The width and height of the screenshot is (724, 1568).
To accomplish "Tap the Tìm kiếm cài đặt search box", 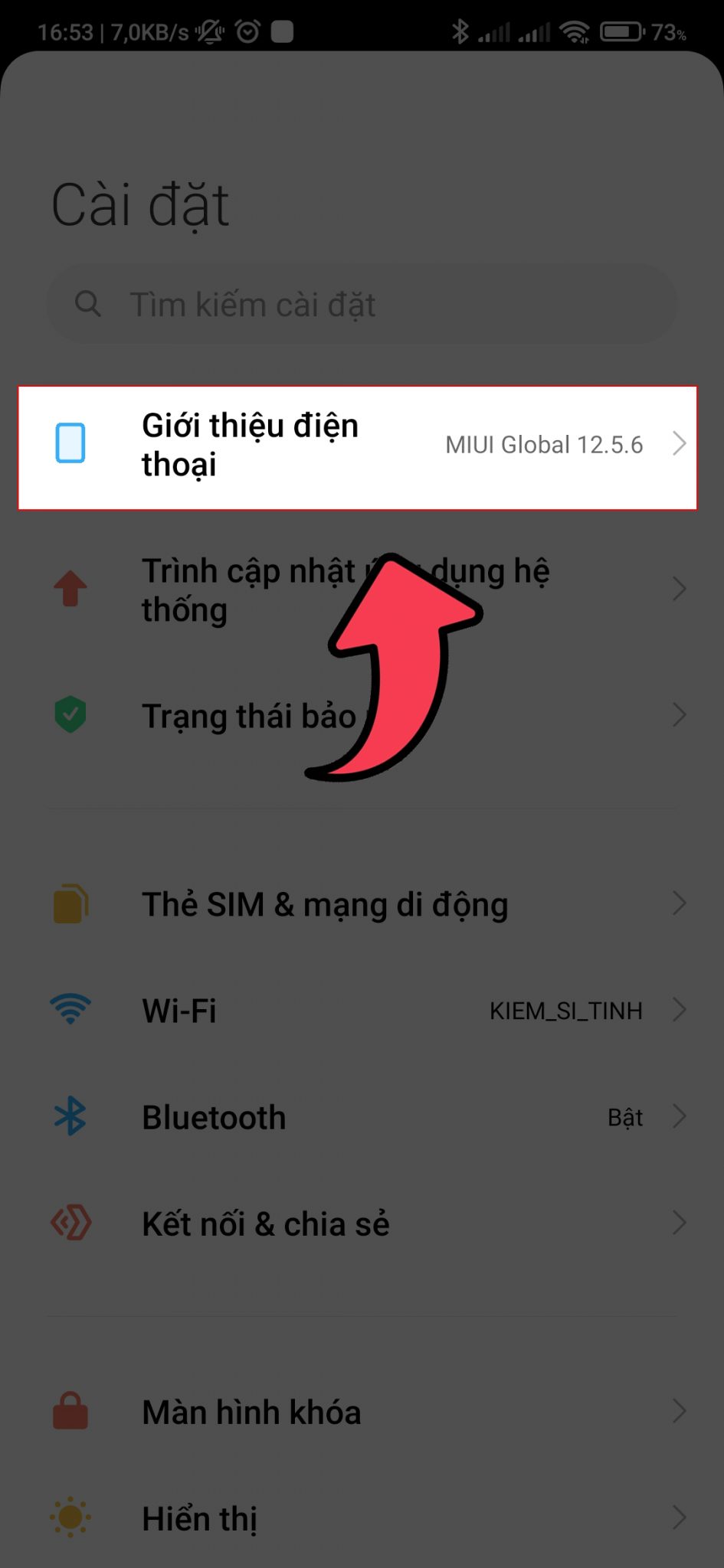I will (x=362, y=305).
